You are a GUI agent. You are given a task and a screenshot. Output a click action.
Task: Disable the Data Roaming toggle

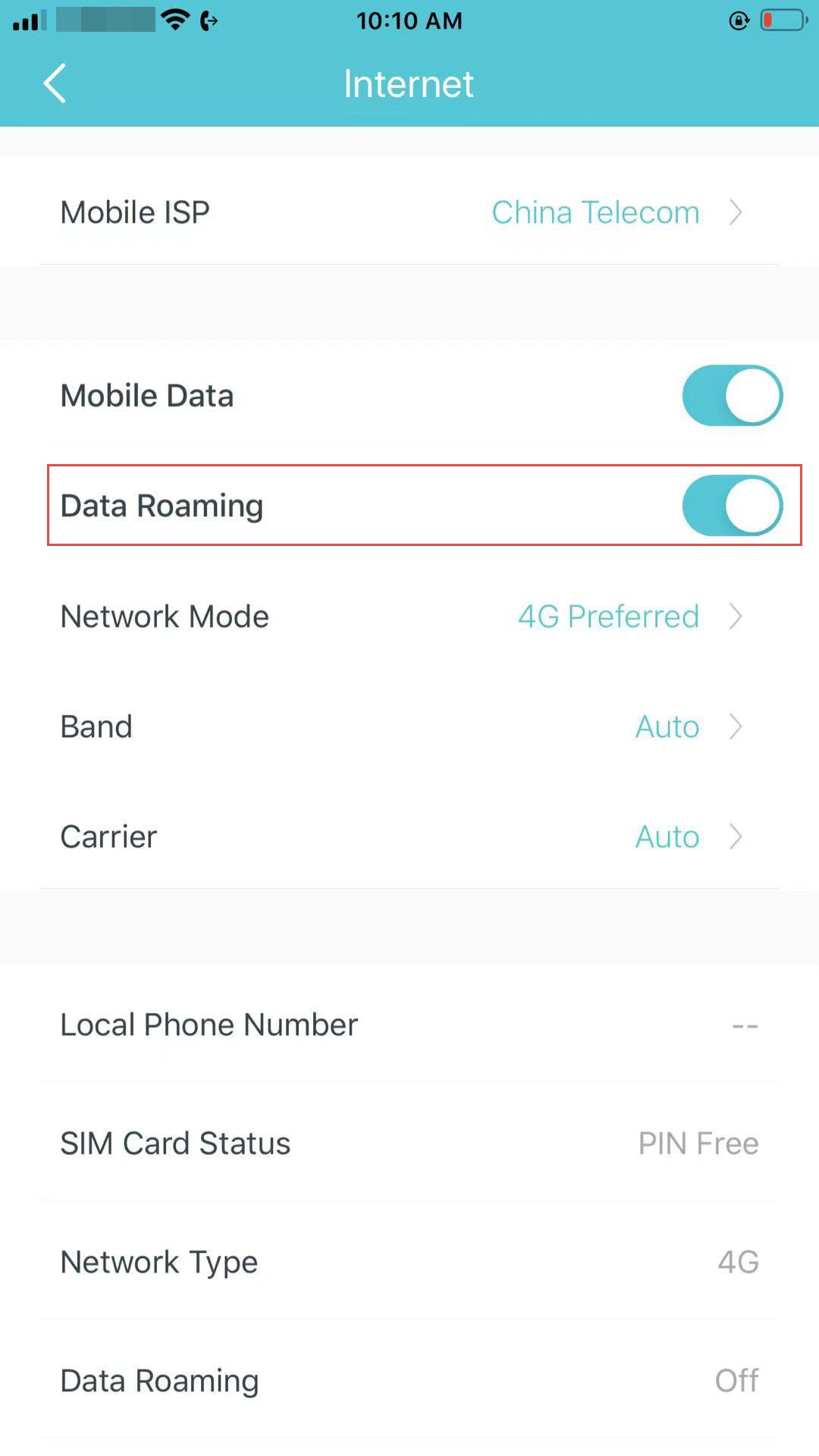tap(733, 506)
